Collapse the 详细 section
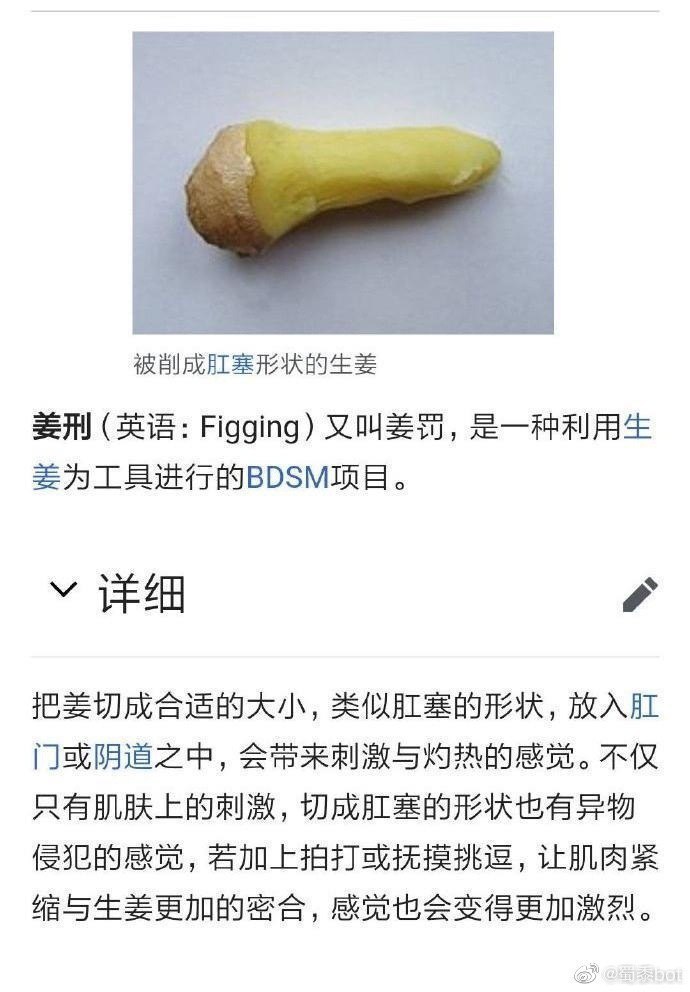The width and height of the screenshot is (690, 992). point(63,590)
